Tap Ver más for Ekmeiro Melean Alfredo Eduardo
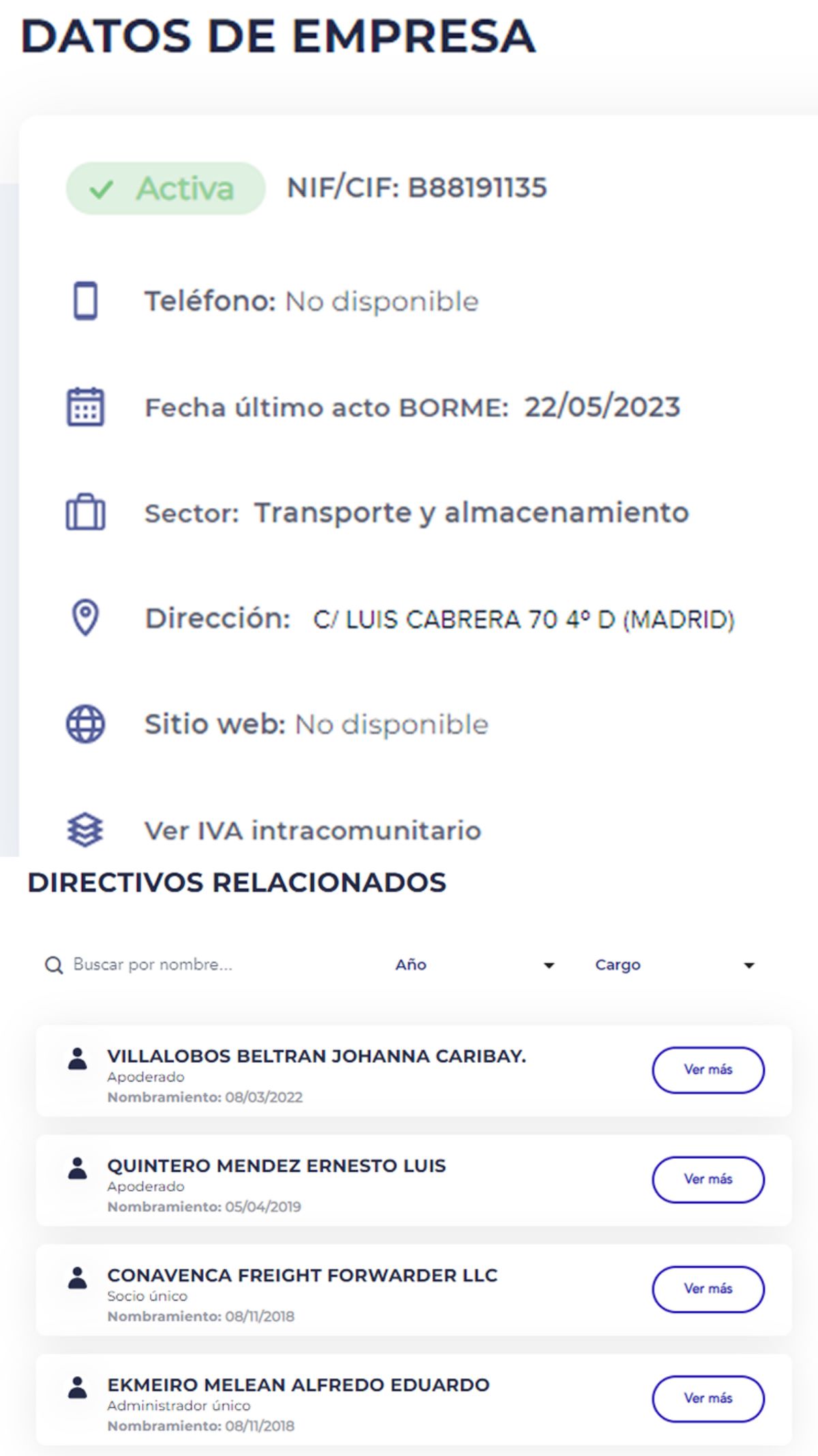This screenshot has width=818, height=1456. coord(708,1399)
